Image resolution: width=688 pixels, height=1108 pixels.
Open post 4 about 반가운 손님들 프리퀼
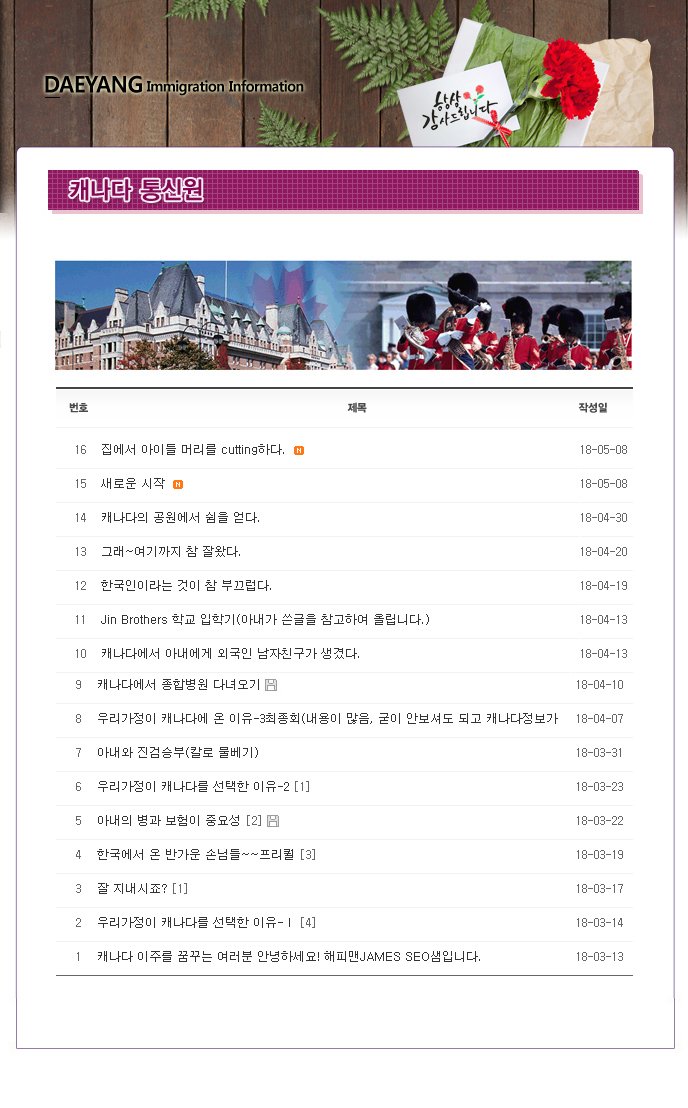(x=195, y=855)
